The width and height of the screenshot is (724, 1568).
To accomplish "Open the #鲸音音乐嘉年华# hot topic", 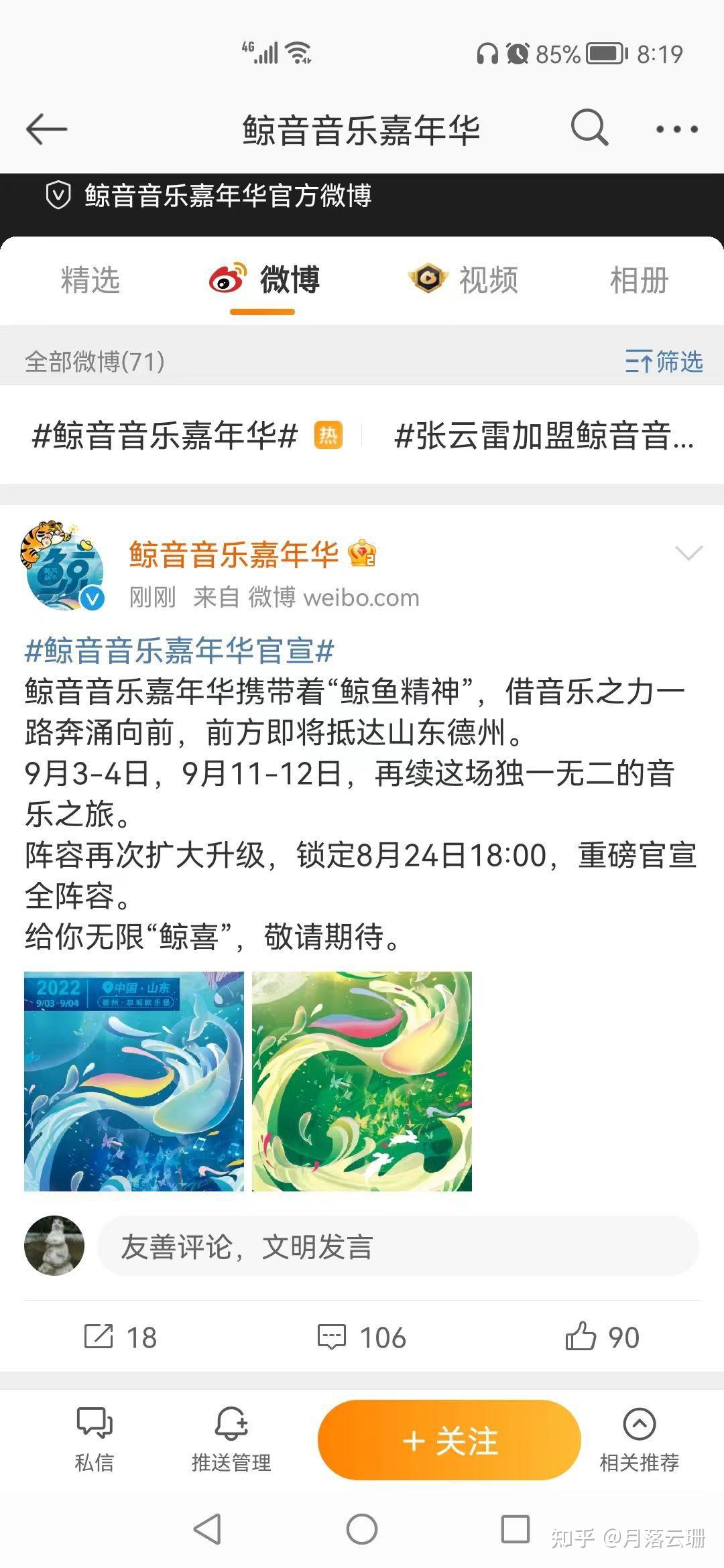I will 187,436.
